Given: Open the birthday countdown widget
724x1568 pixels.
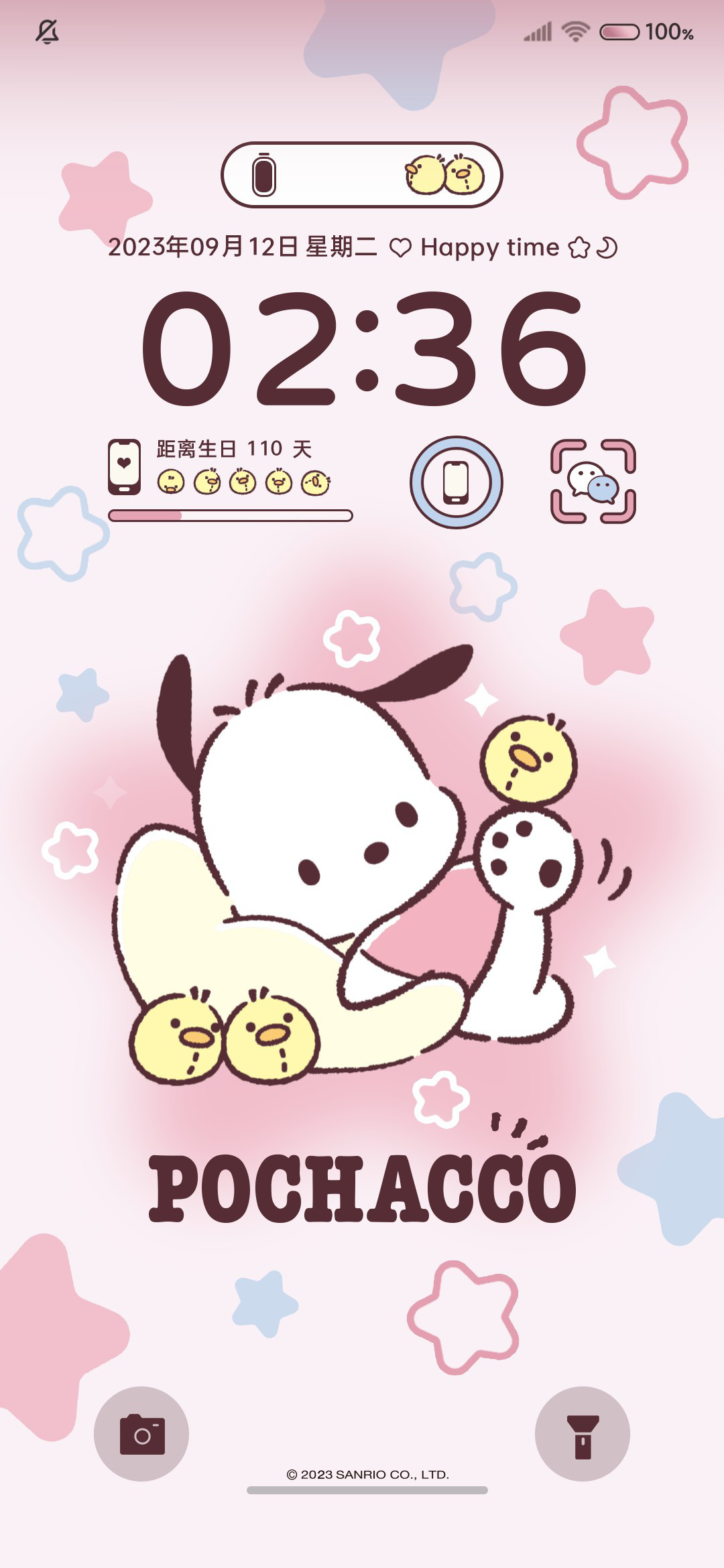Looking at the screenshot, I should tap(231, 479).
